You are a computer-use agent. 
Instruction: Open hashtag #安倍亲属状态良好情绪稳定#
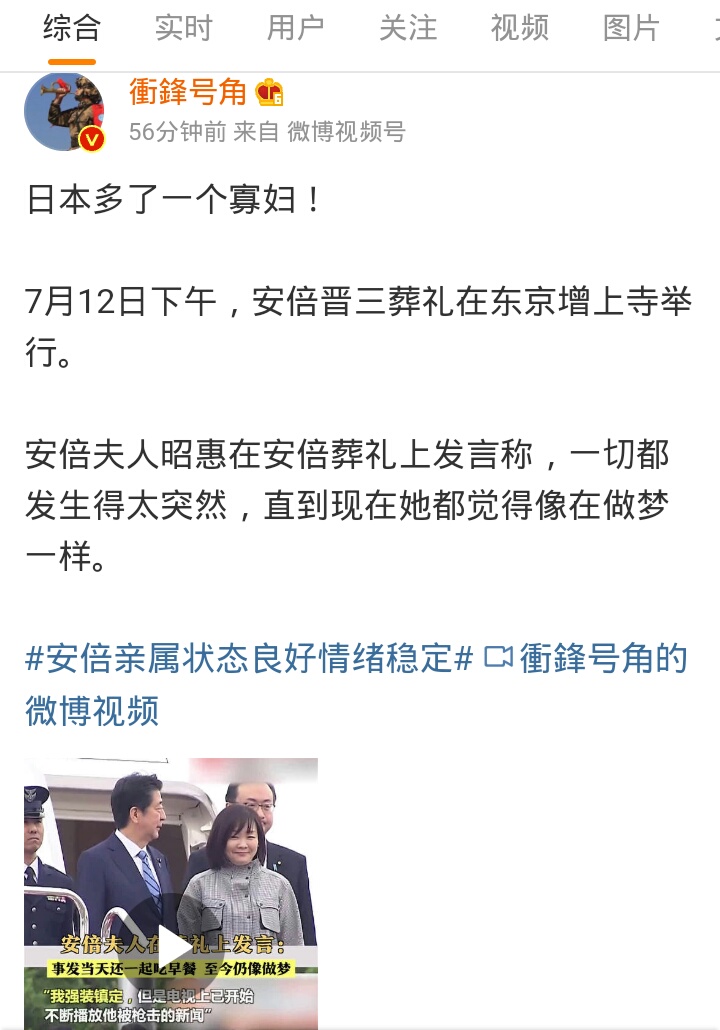coord(248,659)
